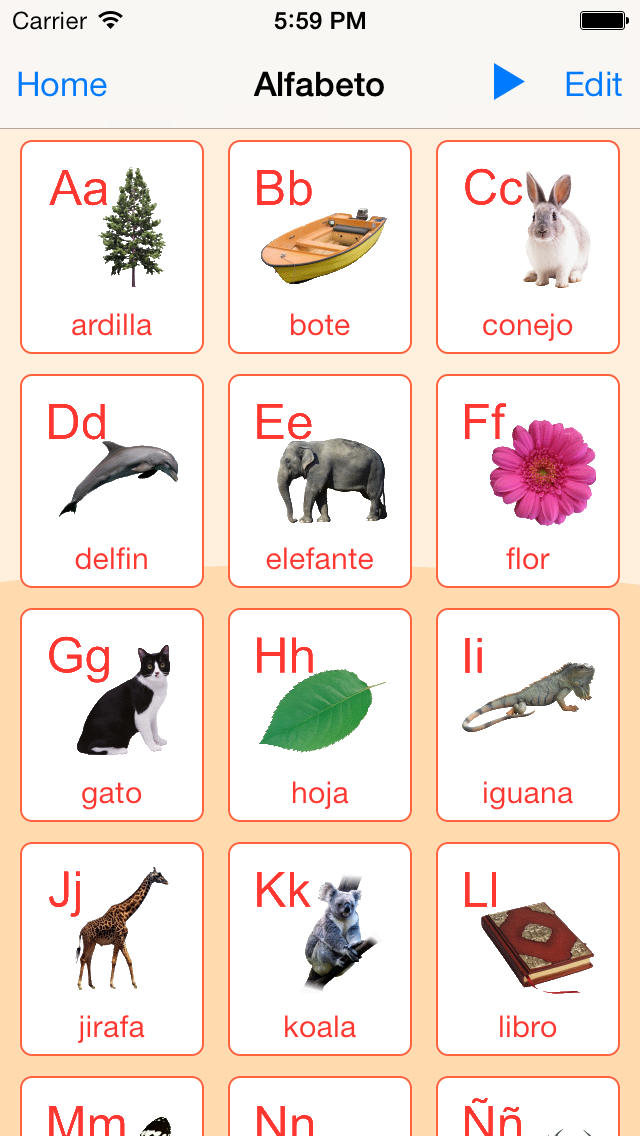Open the Aa ardilla card
Image resolution: width=640 pixels, height=1136 pixels.
112,247
